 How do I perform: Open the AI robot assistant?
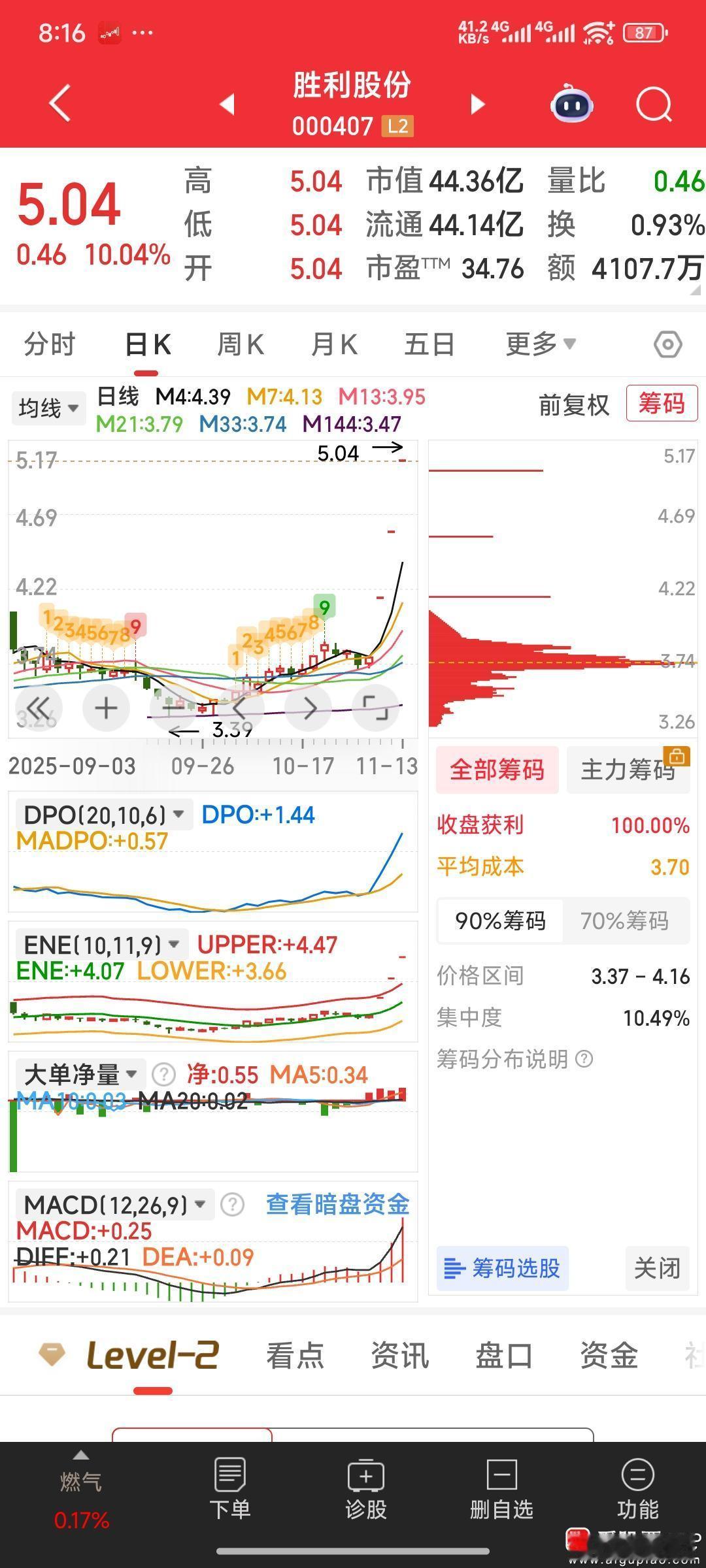571,105
